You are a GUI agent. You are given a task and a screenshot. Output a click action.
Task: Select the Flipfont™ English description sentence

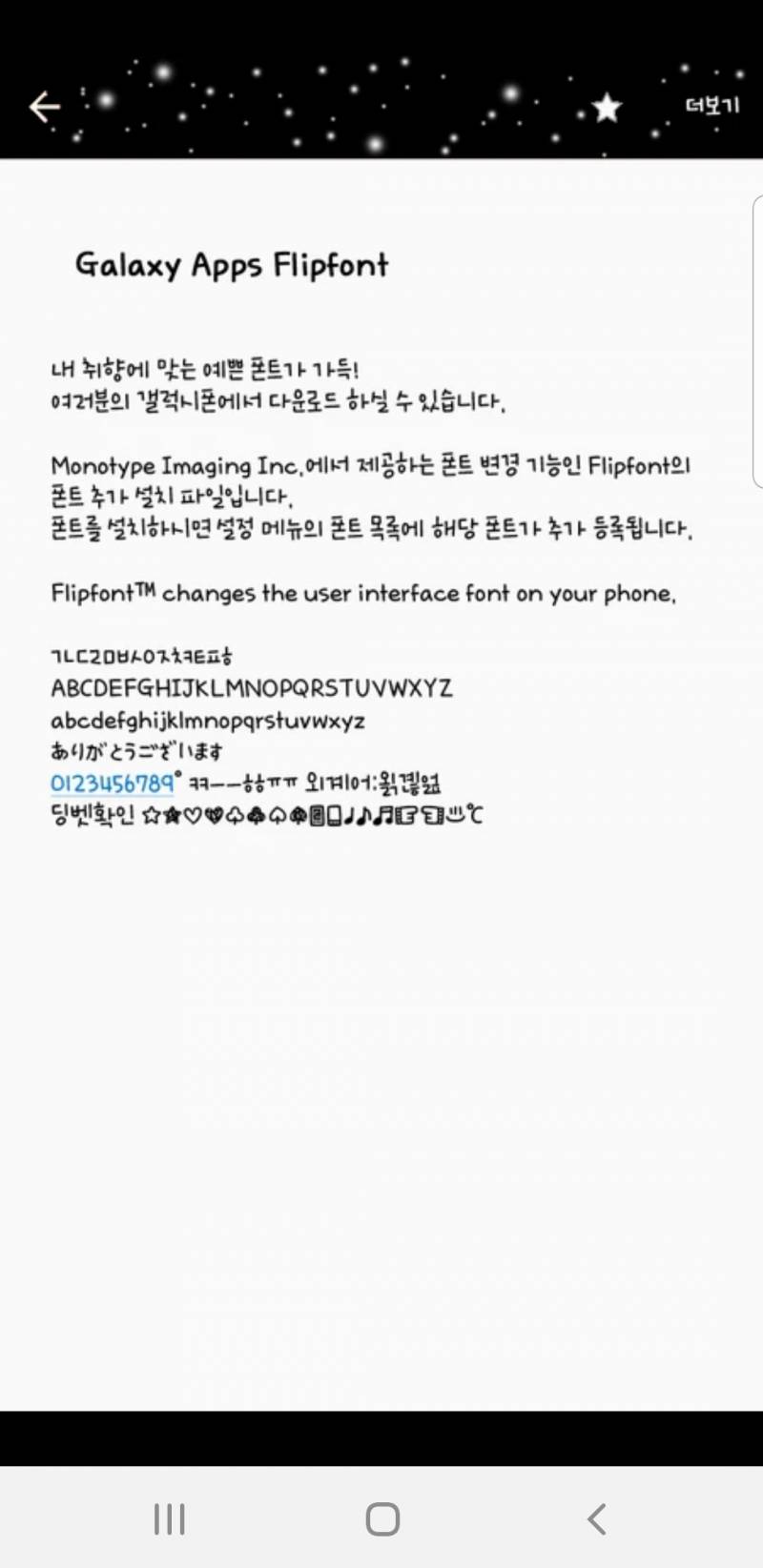(x=362, y=593)
